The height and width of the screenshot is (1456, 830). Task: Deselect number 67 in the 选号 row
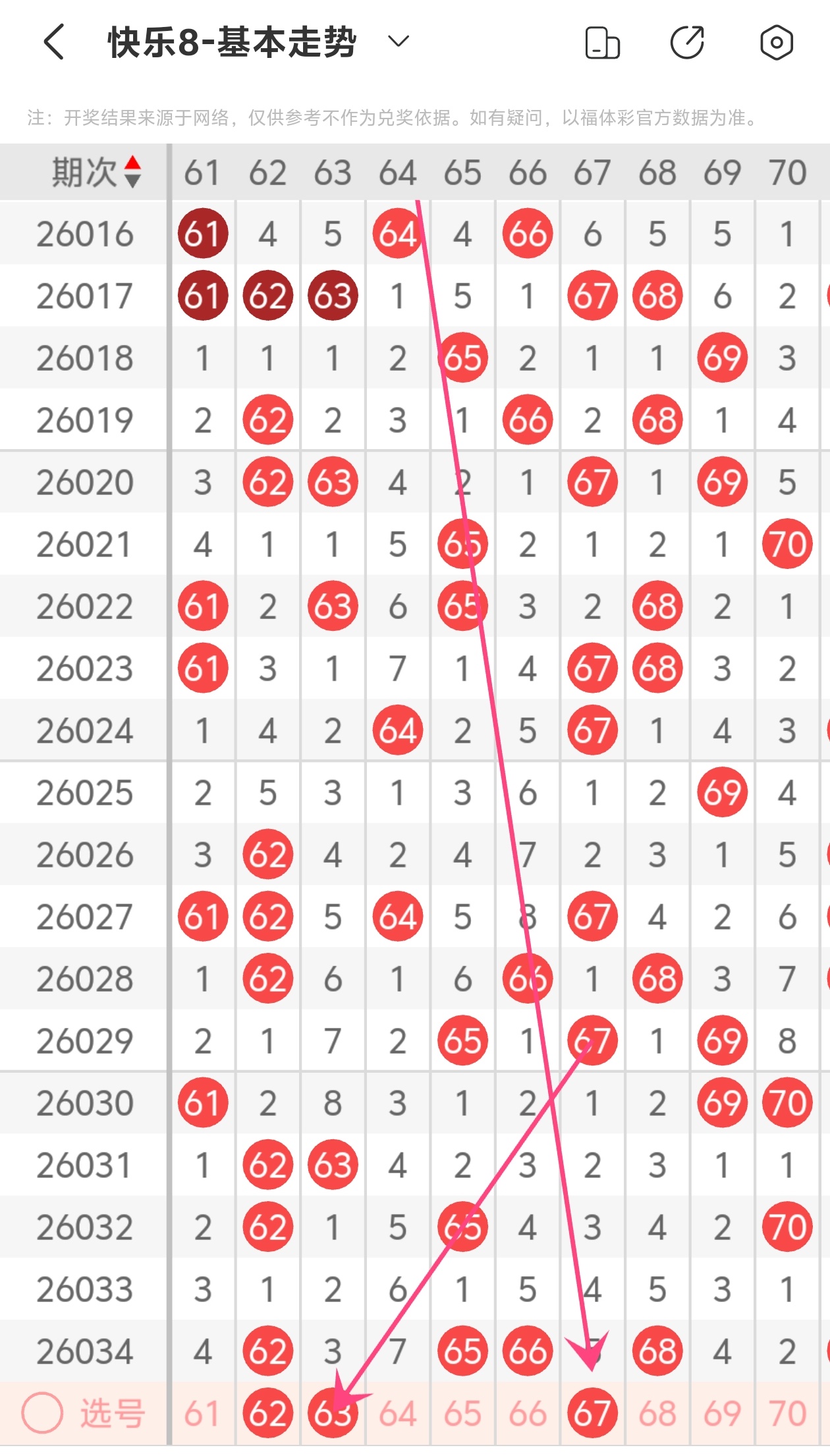pos(592,1413)
